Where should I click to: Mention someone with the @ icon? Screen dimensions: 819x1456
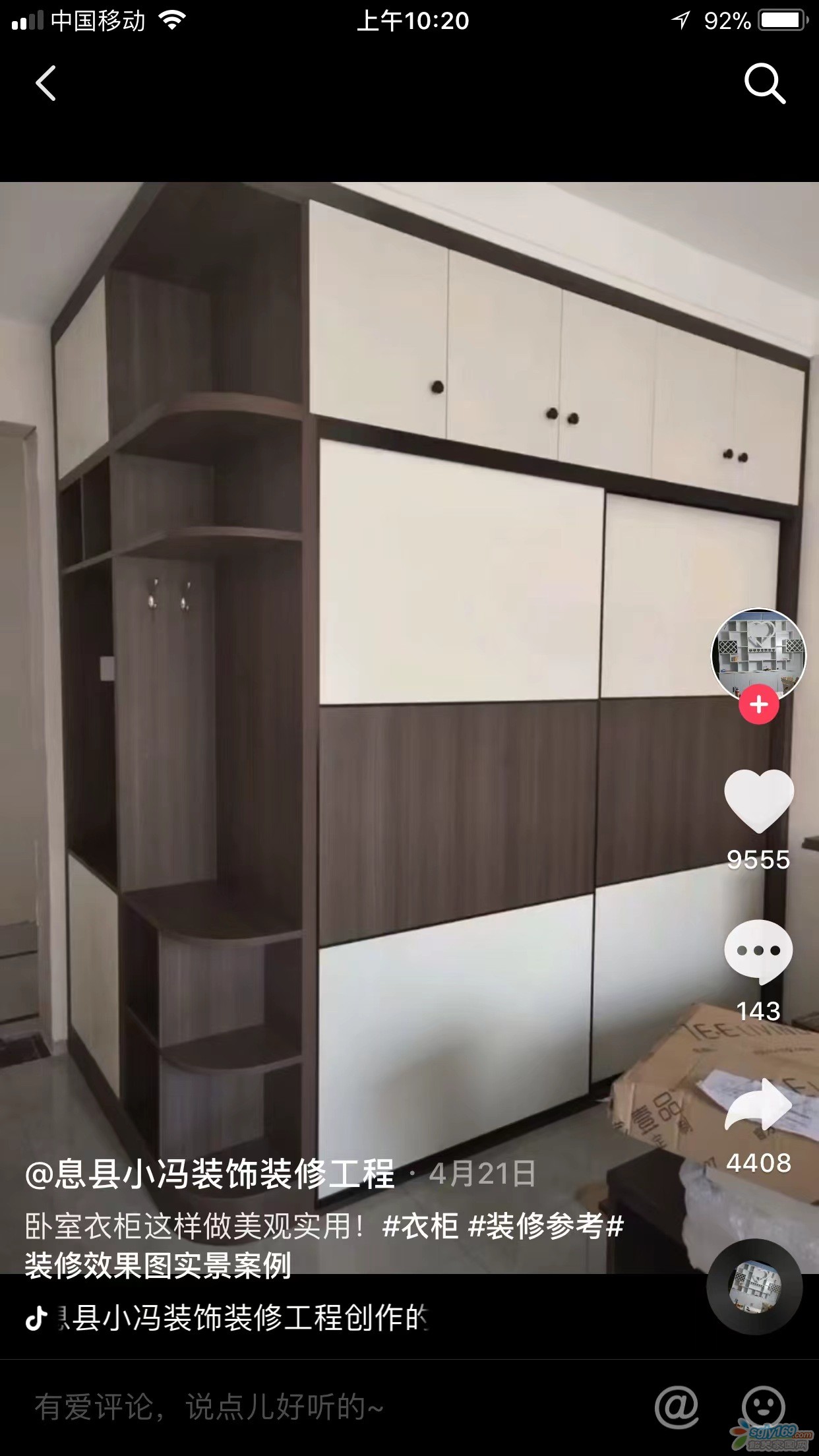pos(676,1407)
